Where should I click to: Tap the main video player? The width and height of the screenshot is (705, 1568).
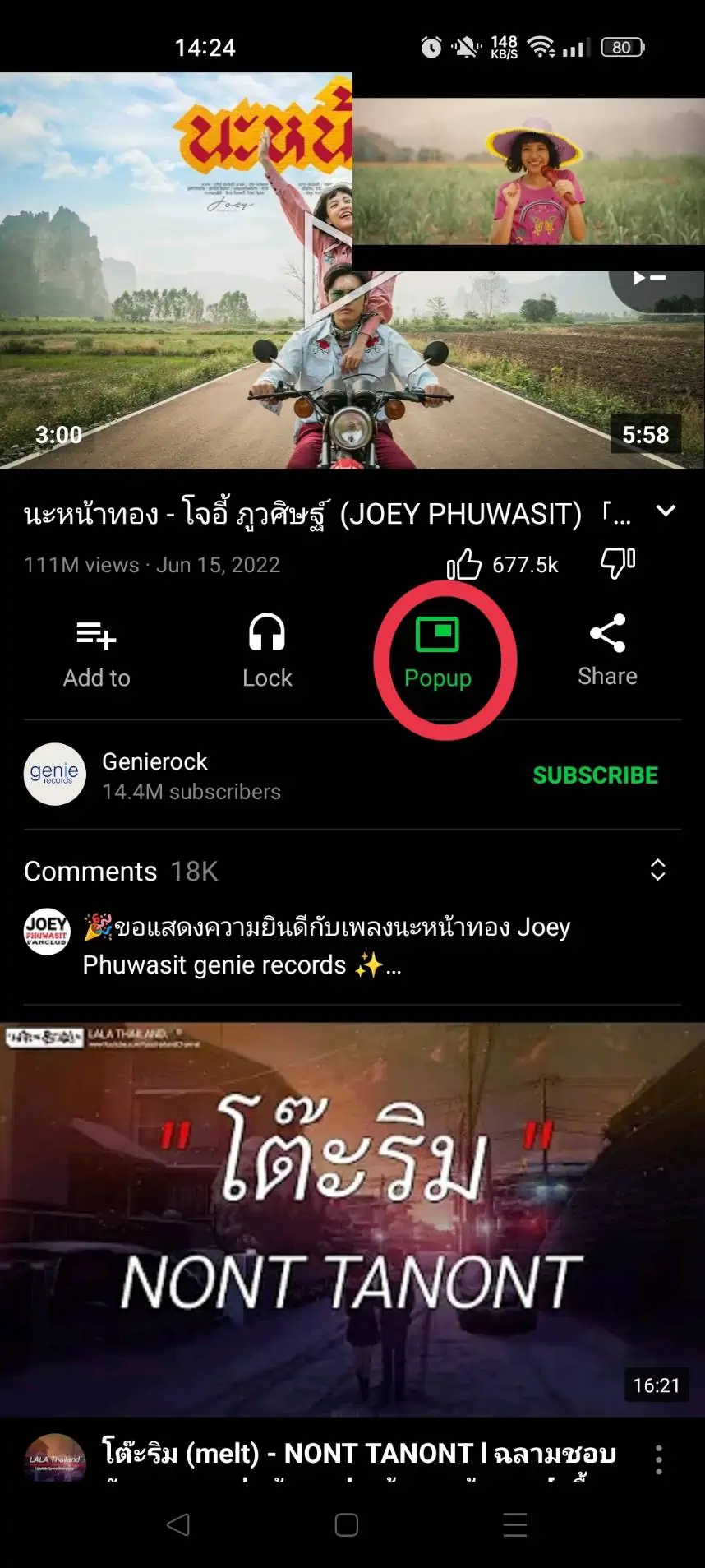352,271
